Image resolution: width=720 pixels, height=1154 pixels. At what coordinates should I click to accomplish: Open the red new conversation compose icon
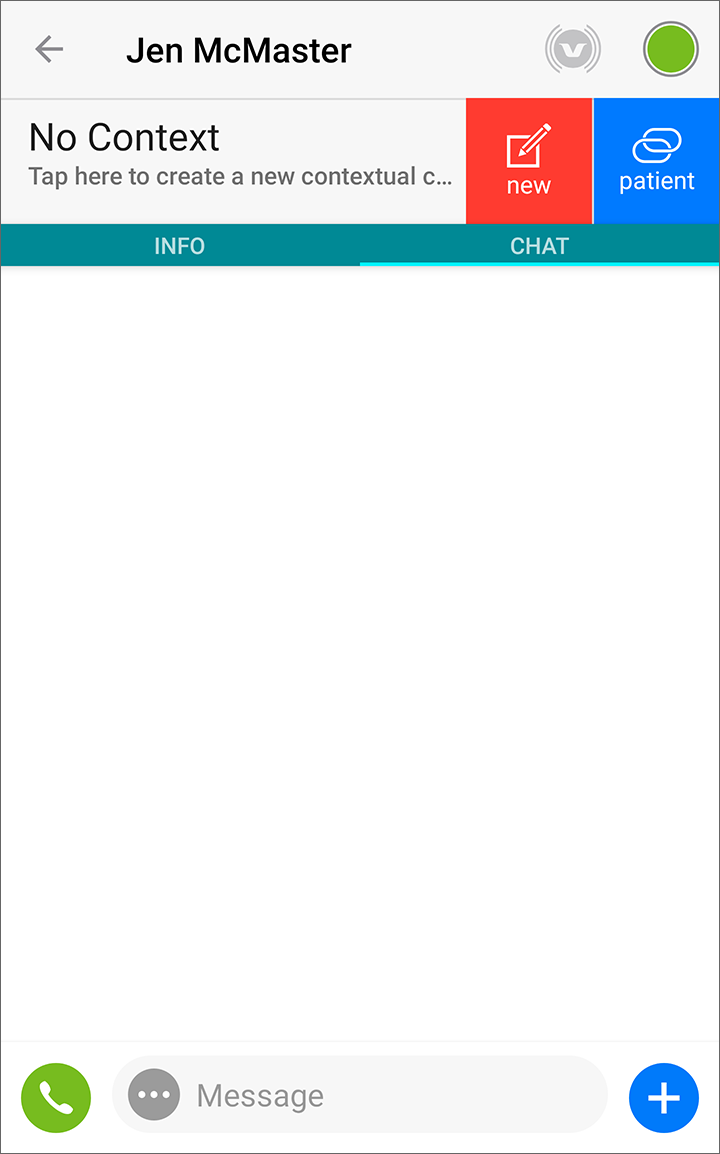(528, 145)
